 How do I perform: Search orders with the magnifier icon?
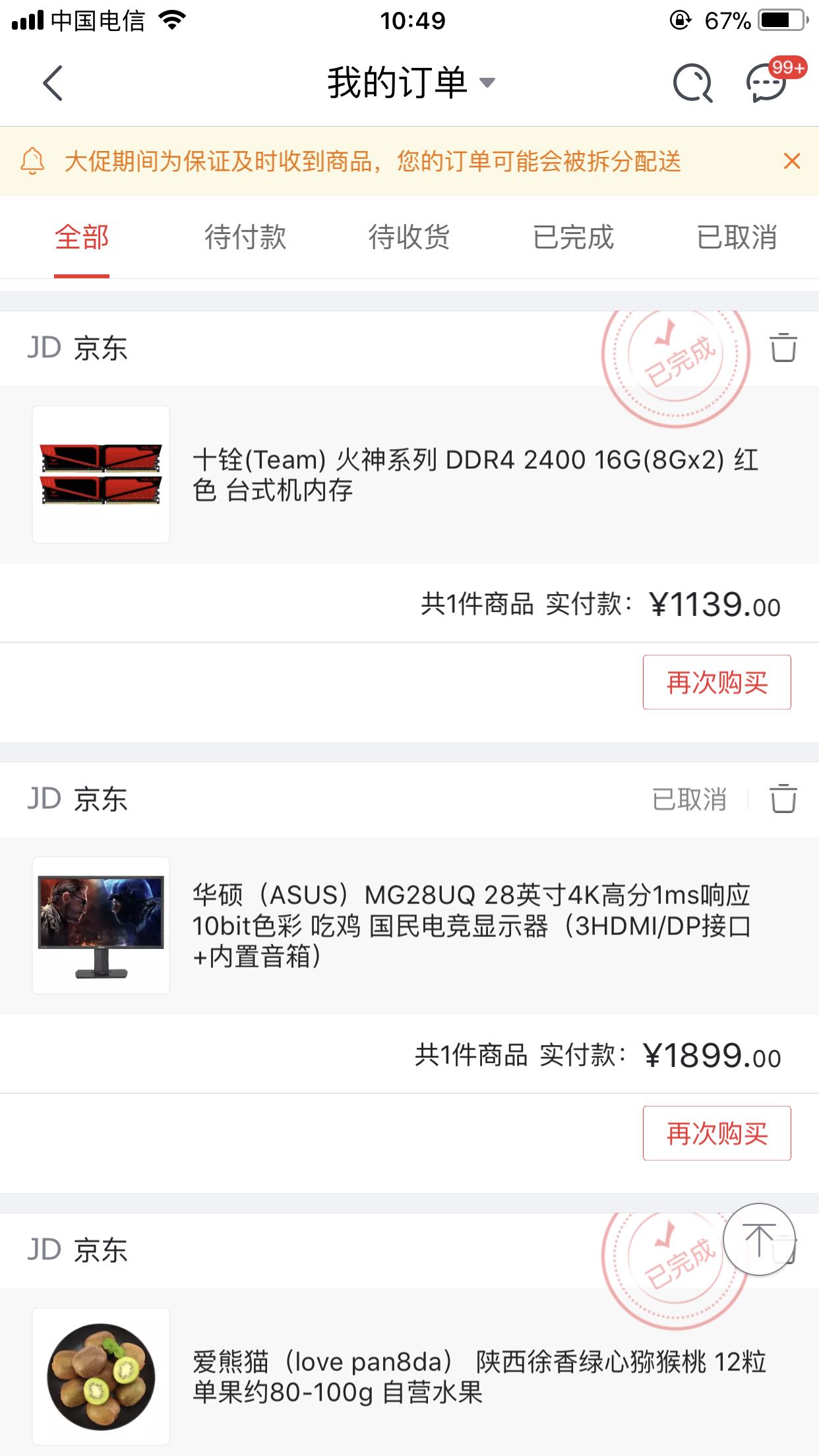pos(692,84)
